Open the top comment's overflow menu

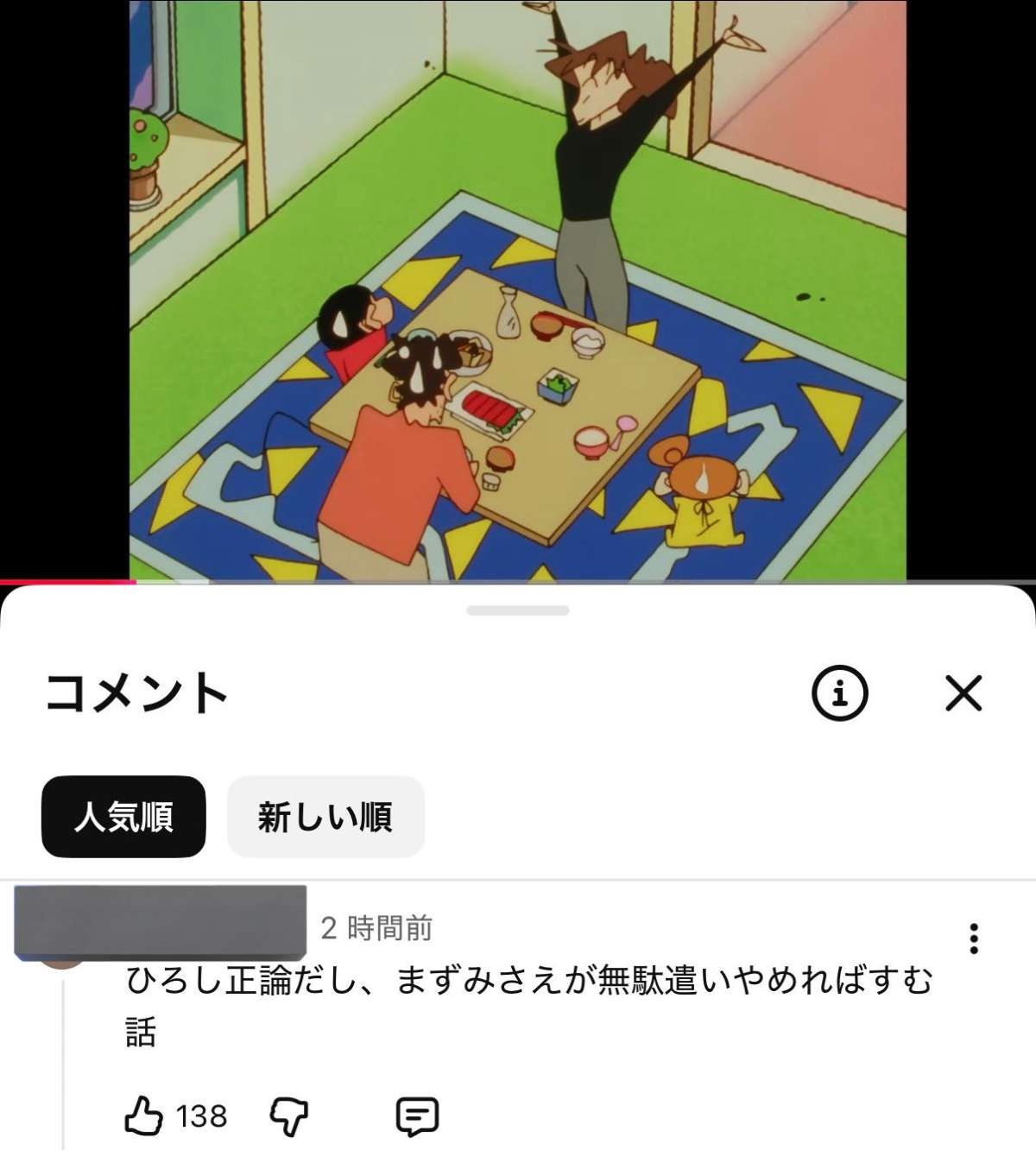click(x=973, y=938)
